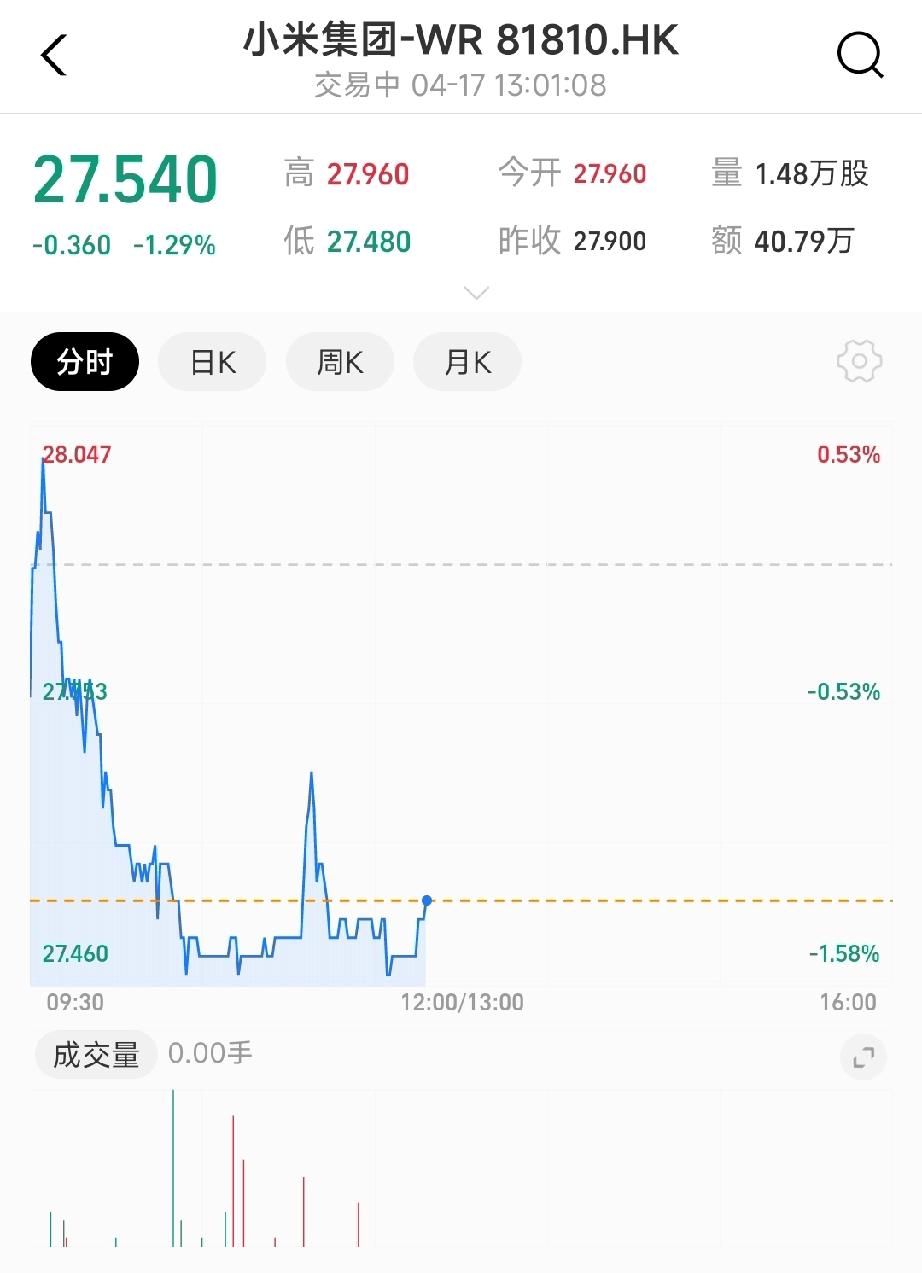This screenshot has width=922, height=1273.
Task: Keep 分时 intraday view selected
Action: tap(84, 361)
